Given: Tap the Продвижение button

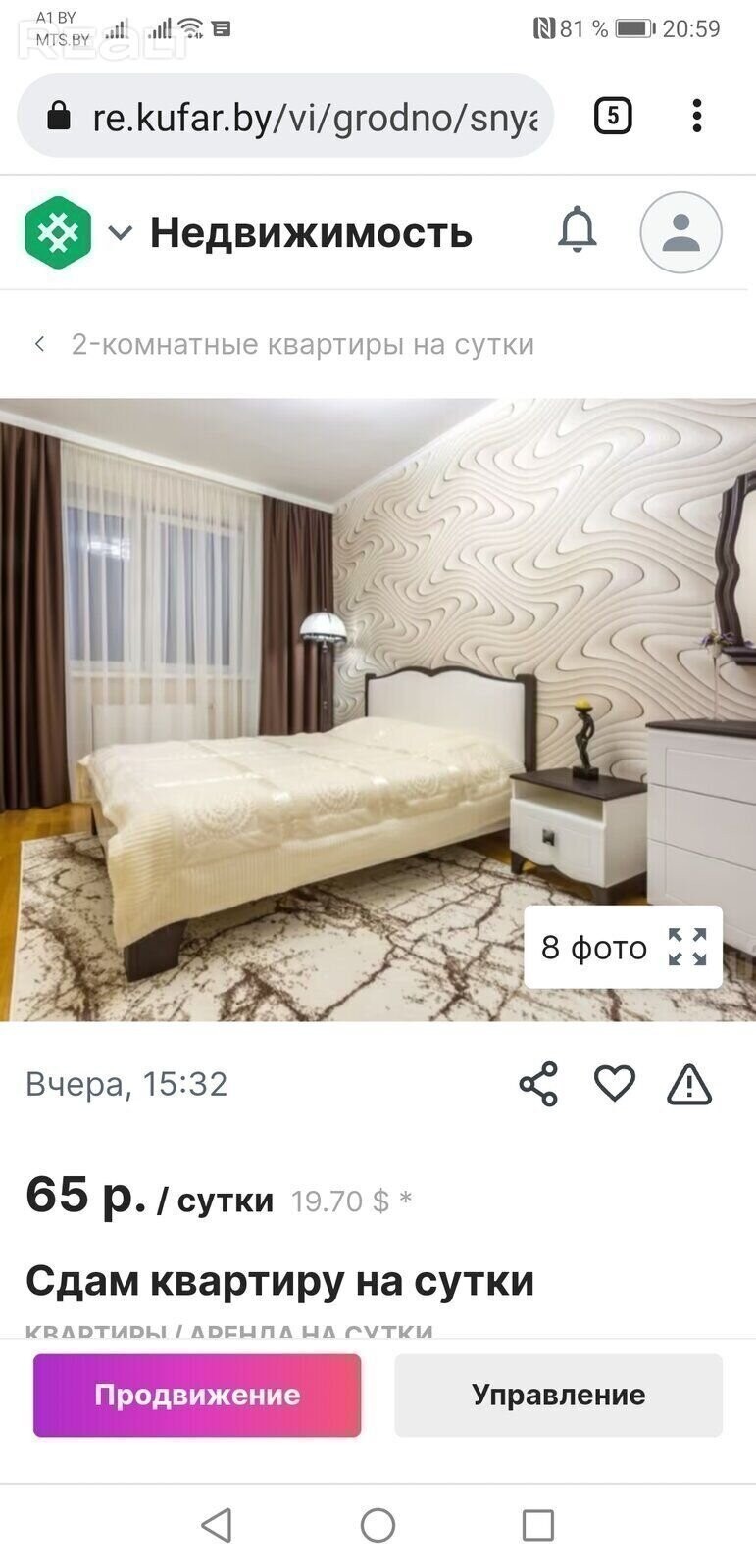Looking at the screenshot, I should 197,1395.
